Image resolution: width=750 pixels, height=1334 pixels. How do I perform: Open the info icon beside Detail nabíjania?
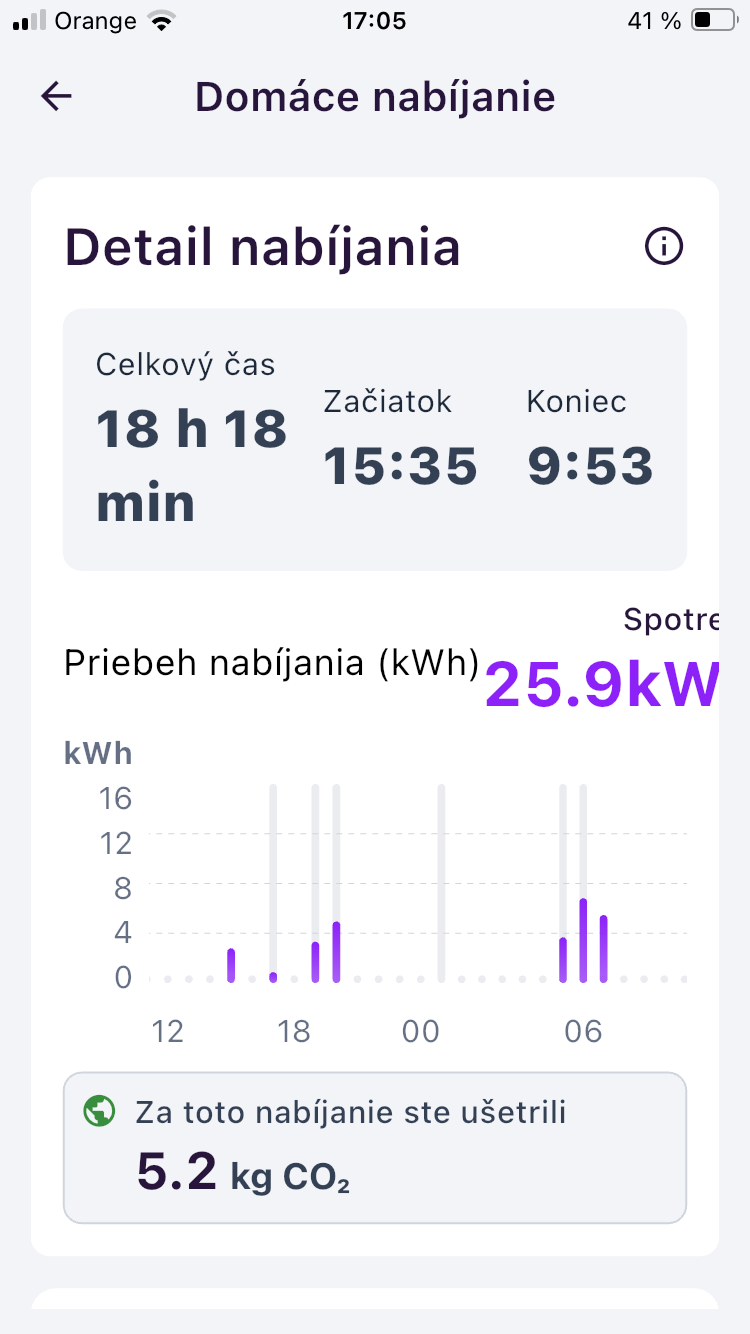[664, 246]
